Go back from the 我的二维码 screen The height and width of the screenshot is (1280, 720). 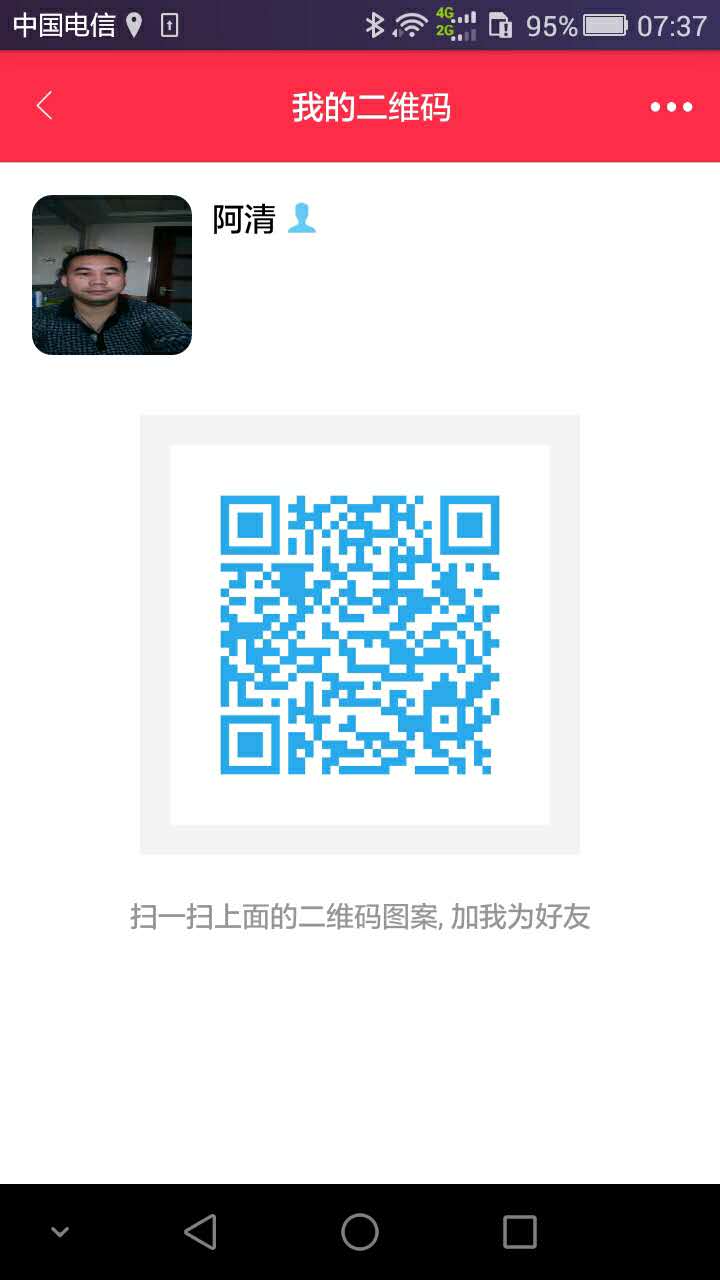[44, 106]
